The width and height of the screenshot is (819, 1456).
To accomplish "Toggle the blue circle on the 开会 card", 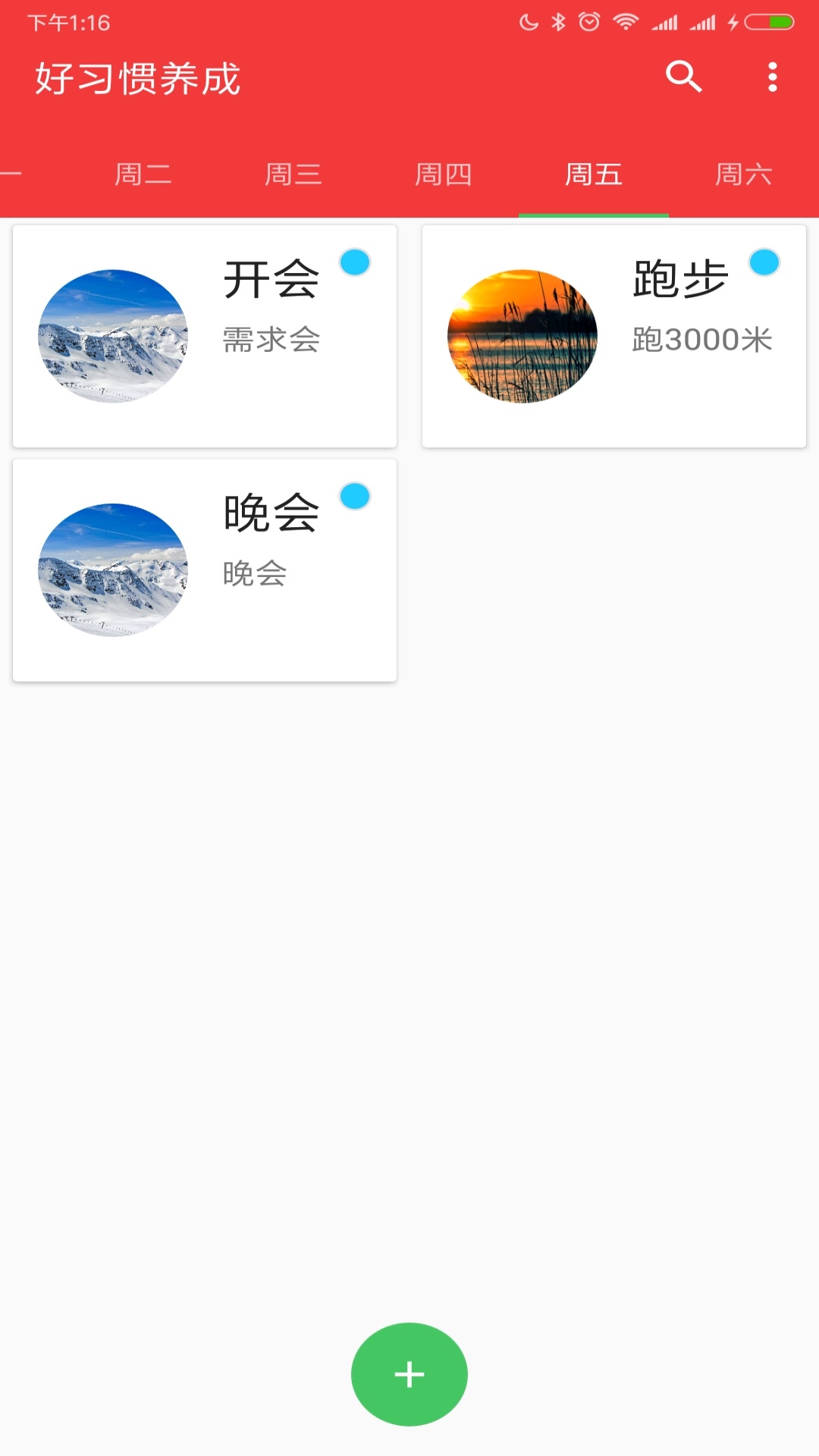I will (356, 262).
